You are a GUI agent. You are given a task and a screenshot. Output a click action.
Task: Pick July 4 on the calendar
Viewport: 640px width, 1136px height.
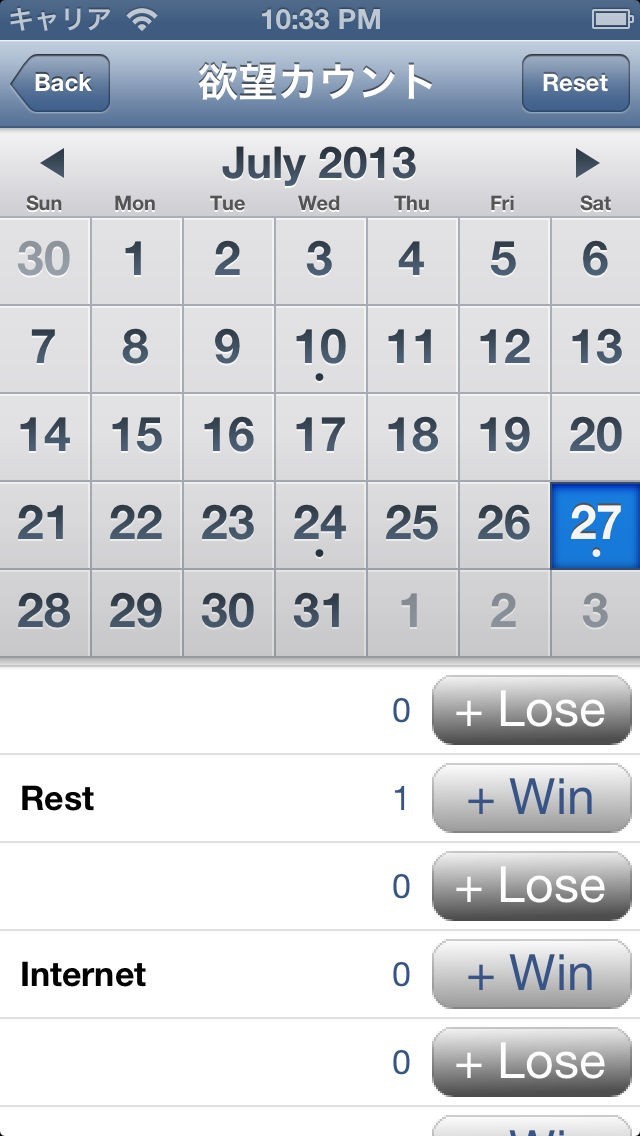click(x=412, y=261)
